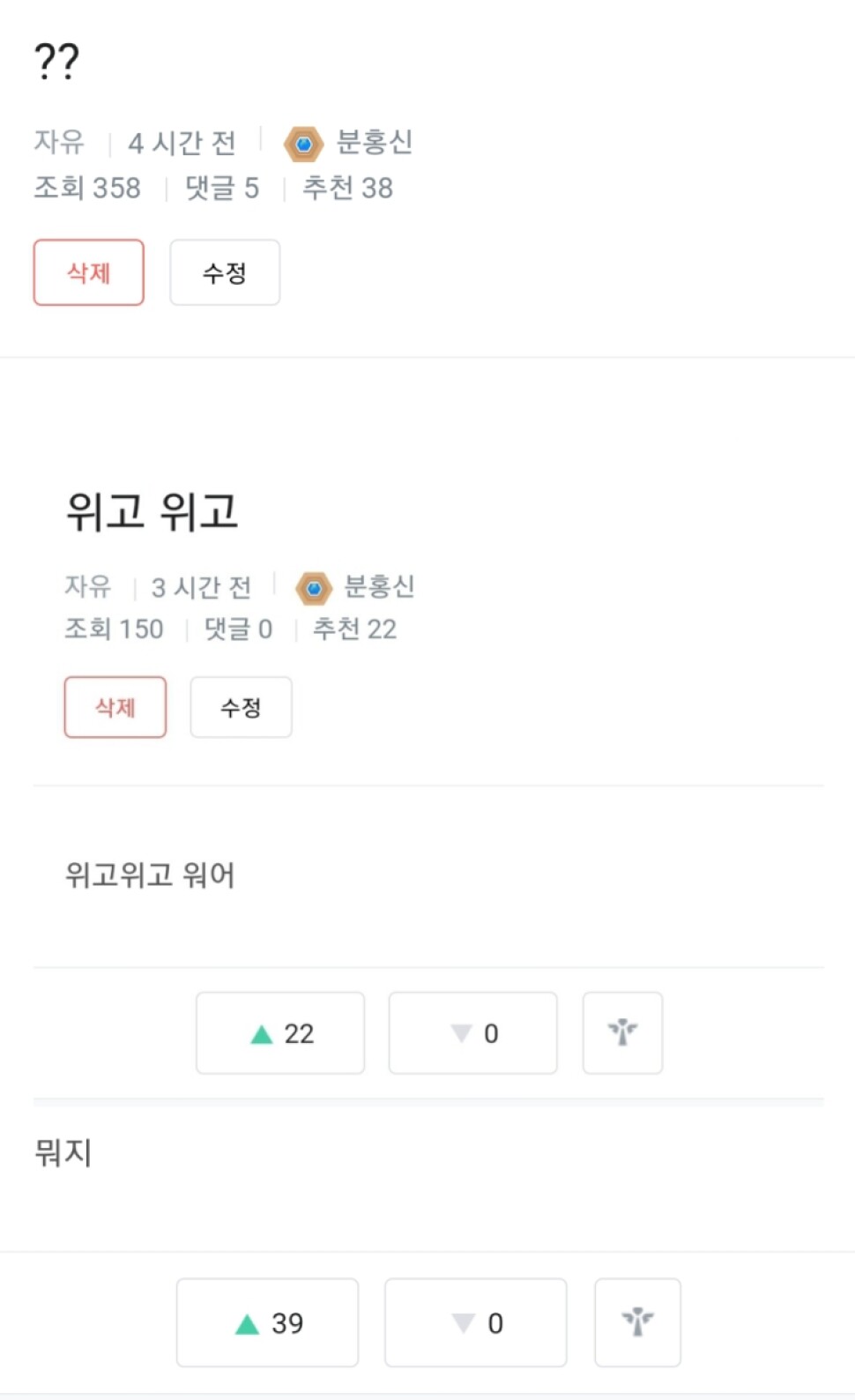
Task: Downvote using the 0 button beside 39
Action: tap(476, 1322)
